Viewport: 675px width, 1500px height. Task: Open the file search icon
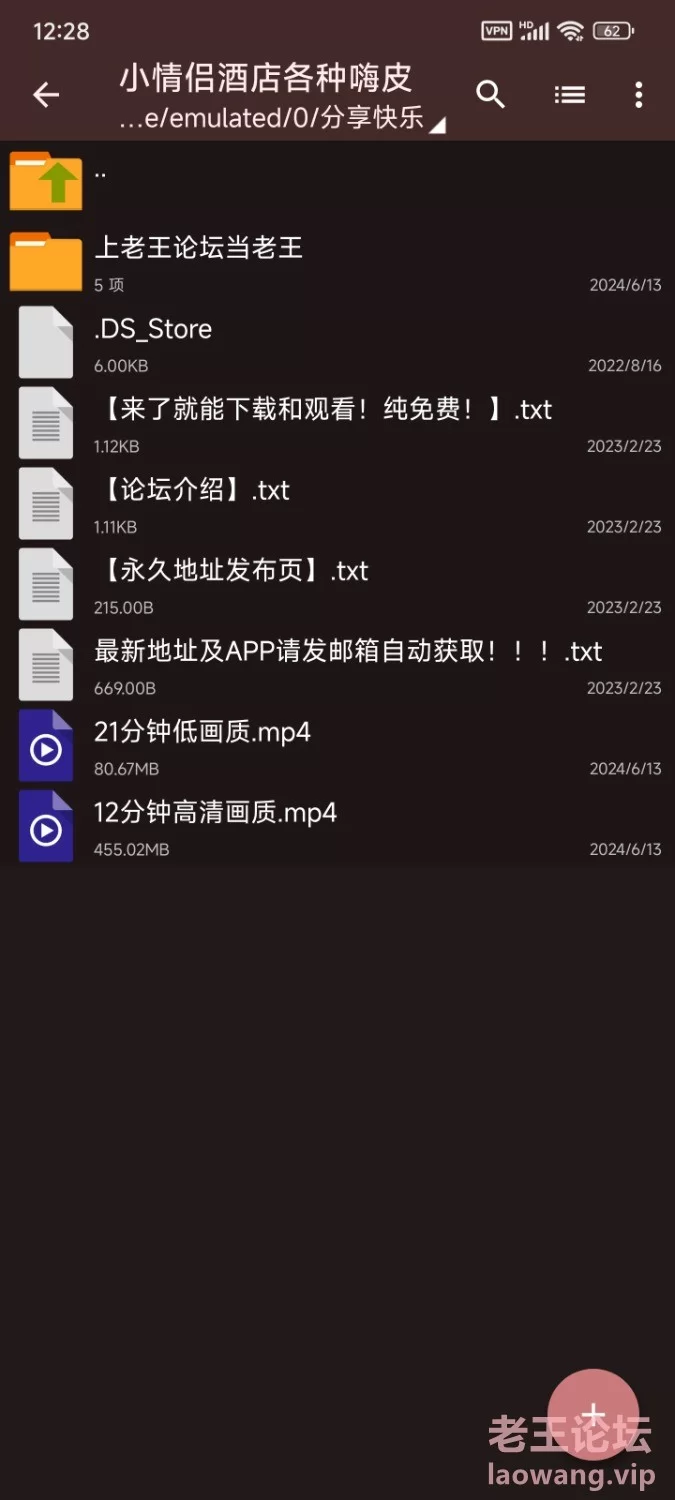click(x=490, y=95)
